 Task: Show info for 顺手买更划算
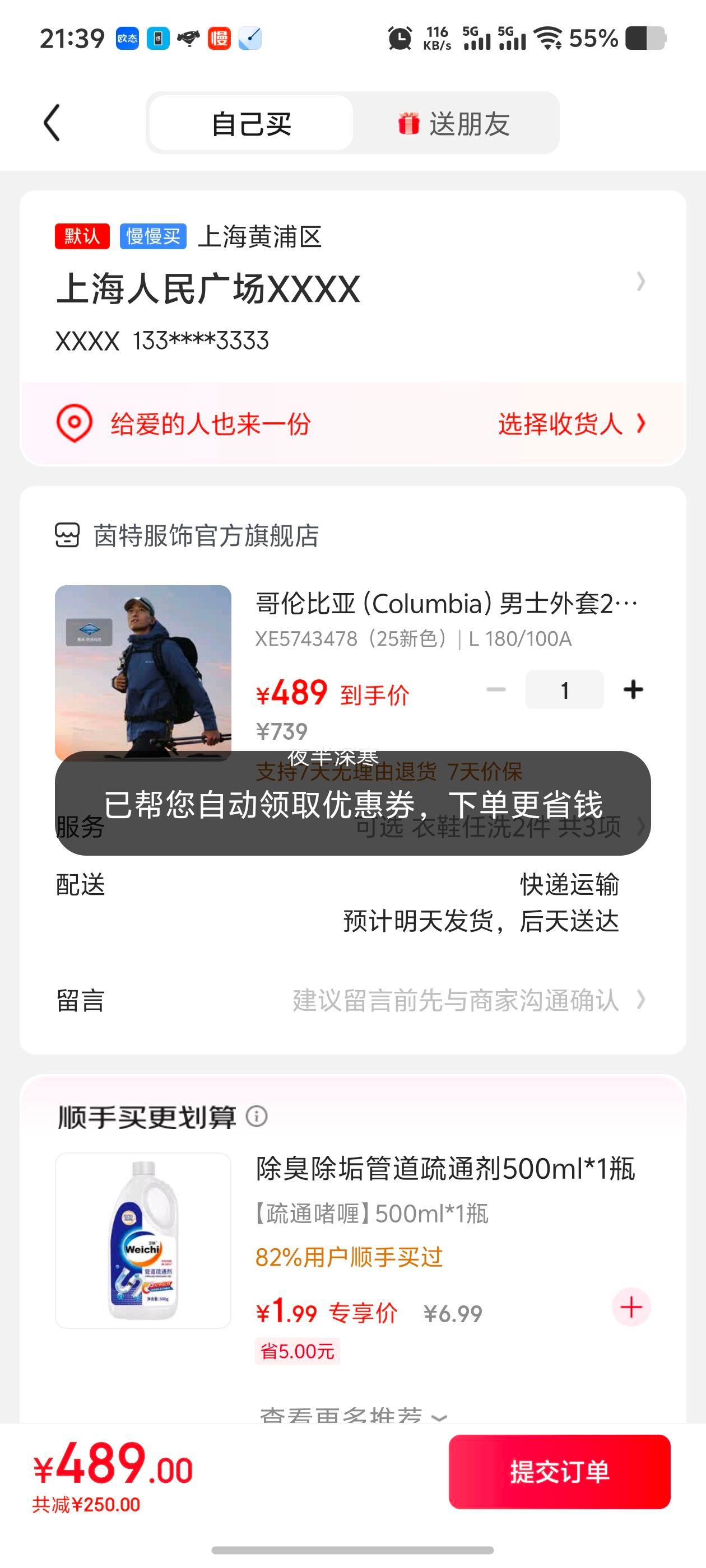click(257, 1116)
